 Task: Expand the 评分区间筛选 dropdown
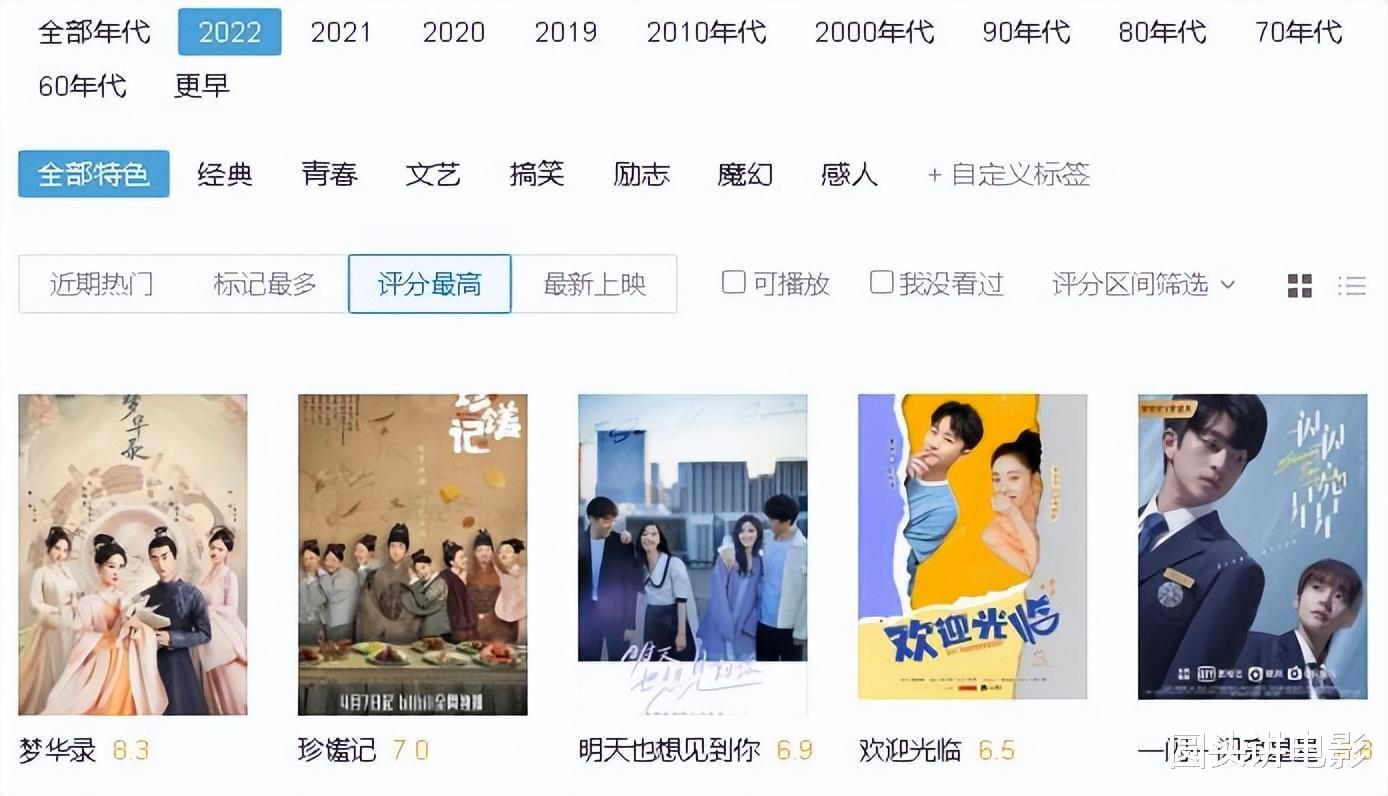point(1143,285)
